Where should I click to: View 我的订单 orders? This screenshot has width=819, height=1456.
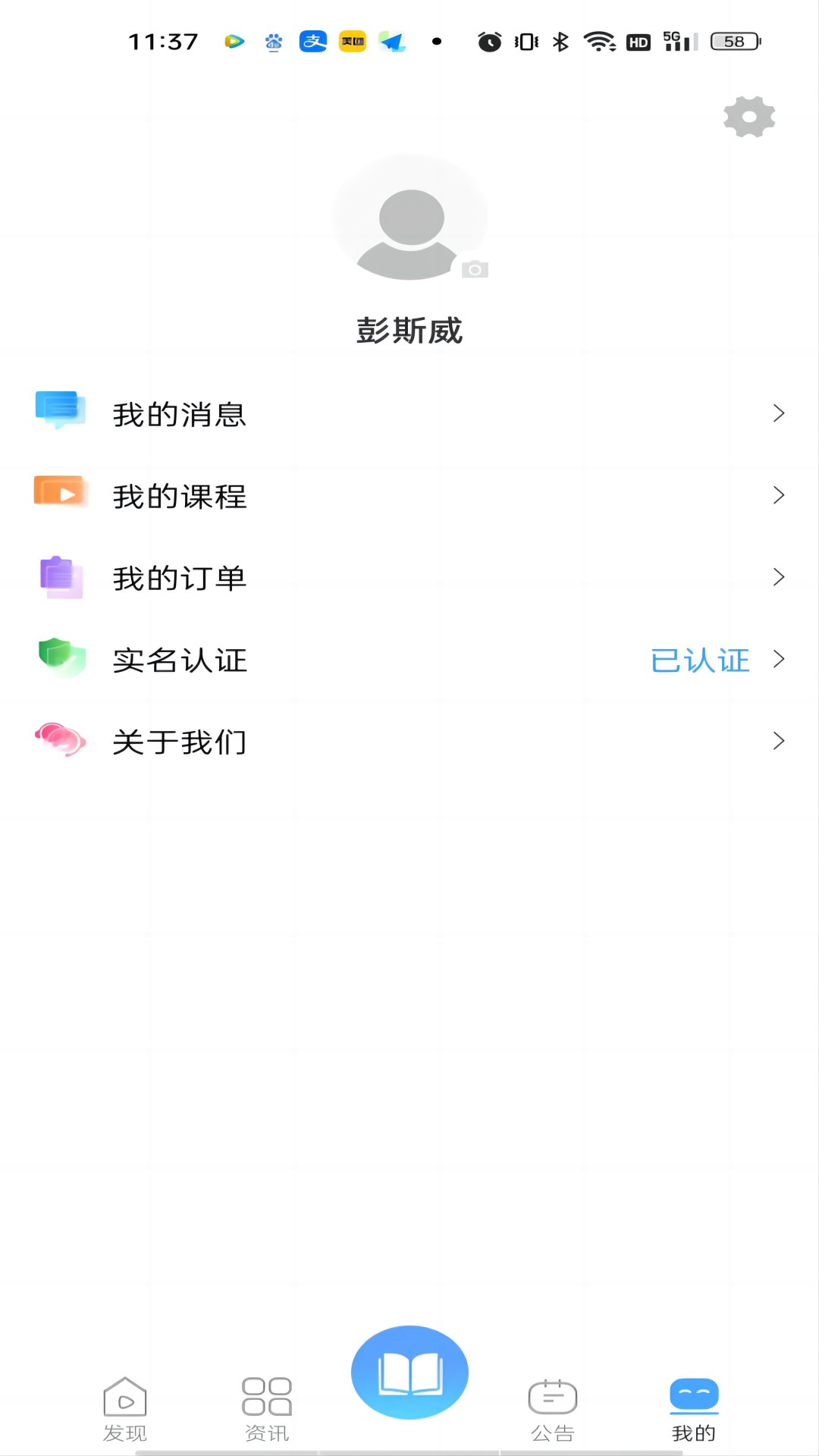coord(409,578)
